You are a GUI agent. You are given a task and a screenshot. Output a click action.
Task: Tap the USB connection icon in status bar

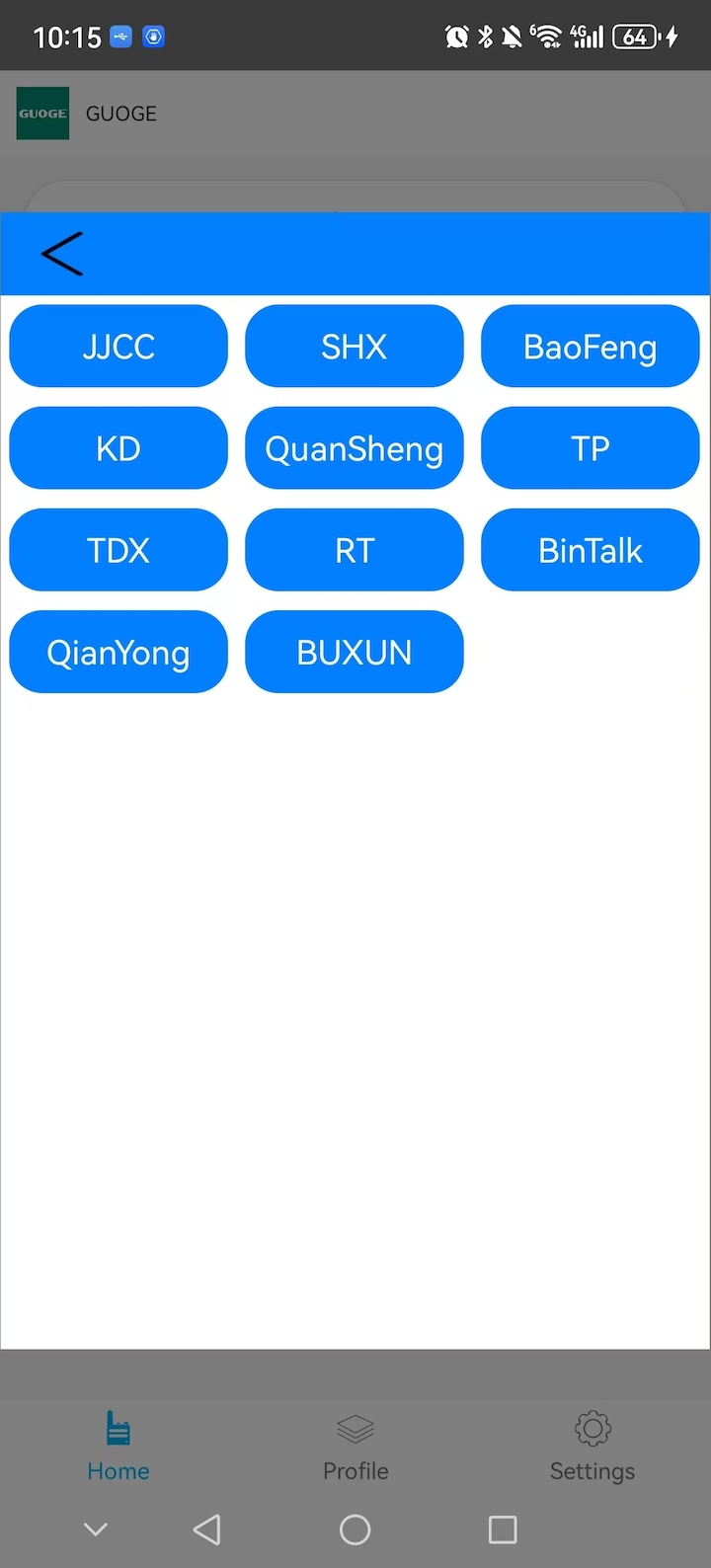click(119, 37)
